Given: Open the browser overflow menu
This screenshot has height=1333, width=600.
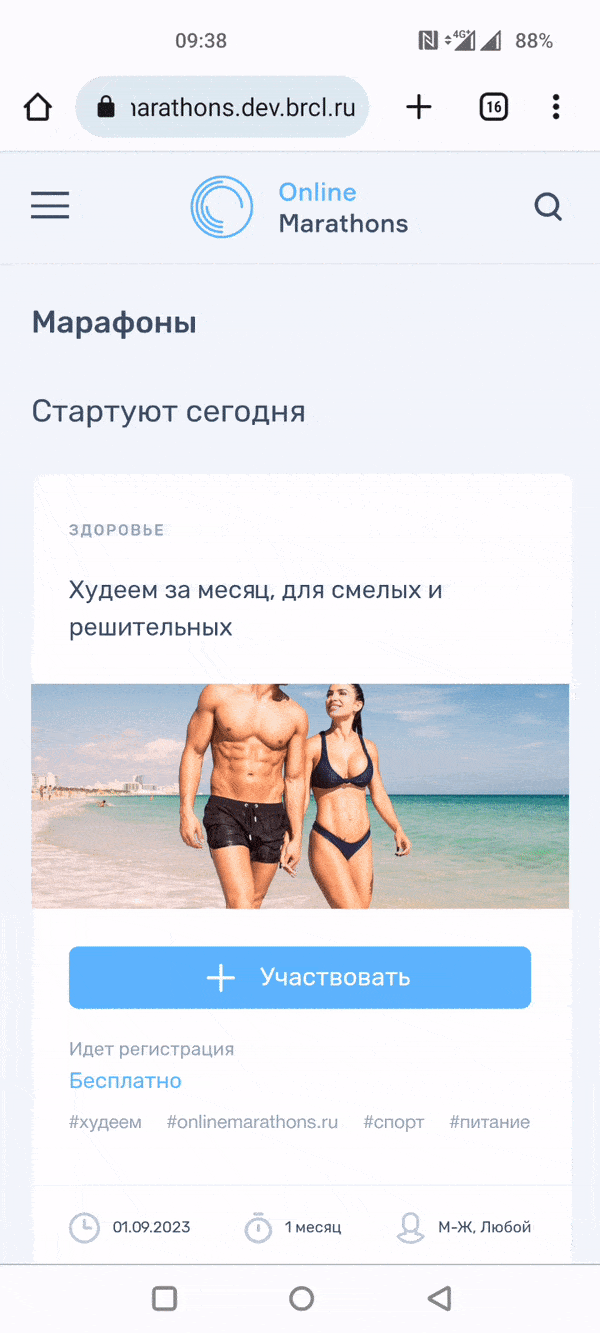Looking at the screenshot, I should [x=555, y=107].
